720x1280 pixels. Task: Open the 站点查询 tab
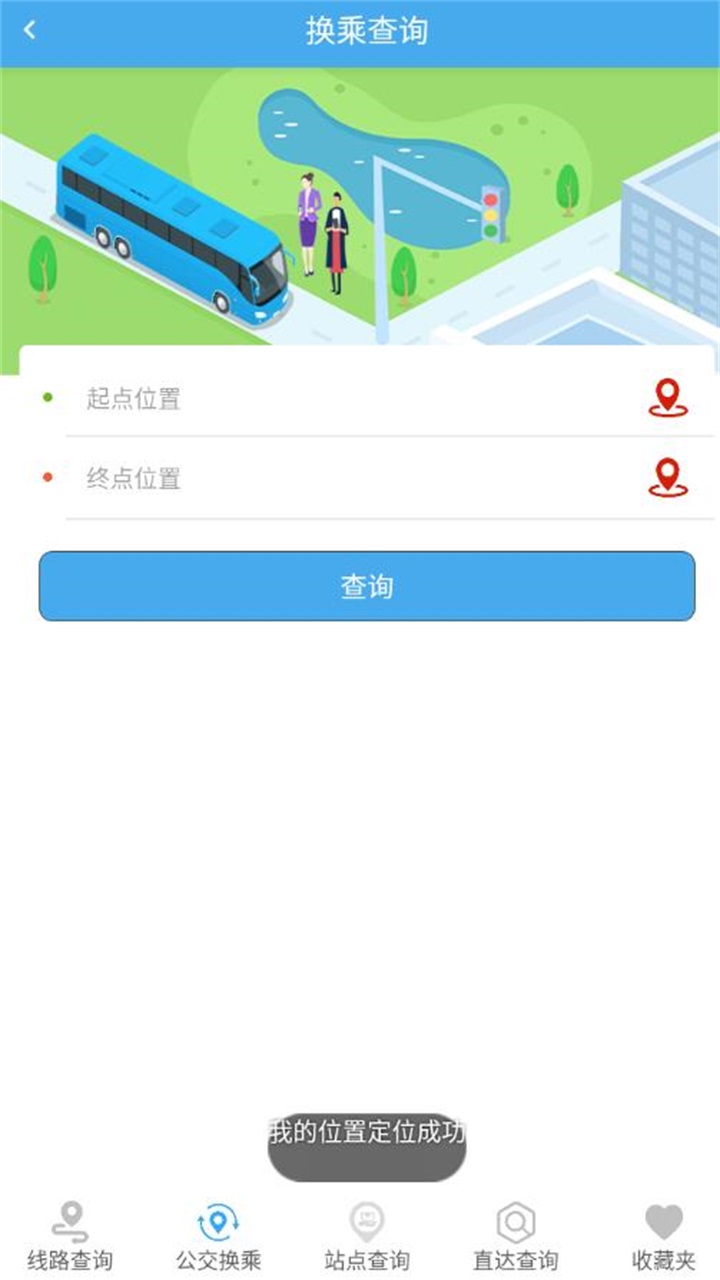click(x=367, y=1236)
